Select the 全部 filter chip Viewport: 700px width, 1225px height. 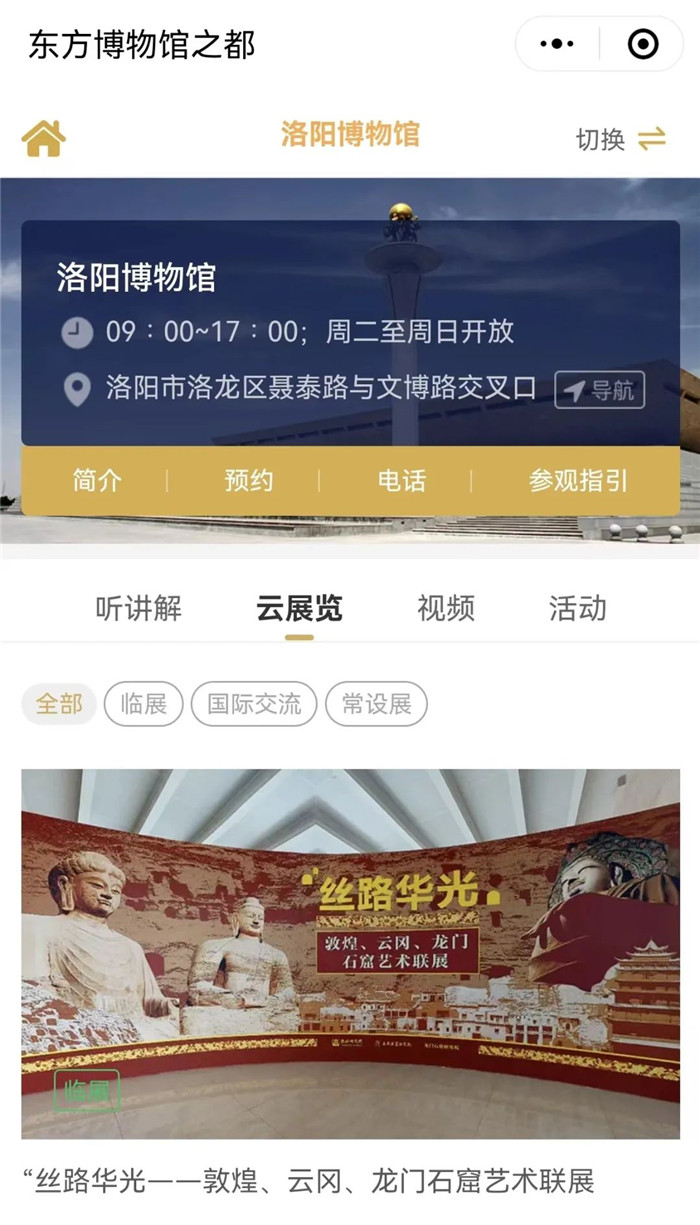click(59, 704)
